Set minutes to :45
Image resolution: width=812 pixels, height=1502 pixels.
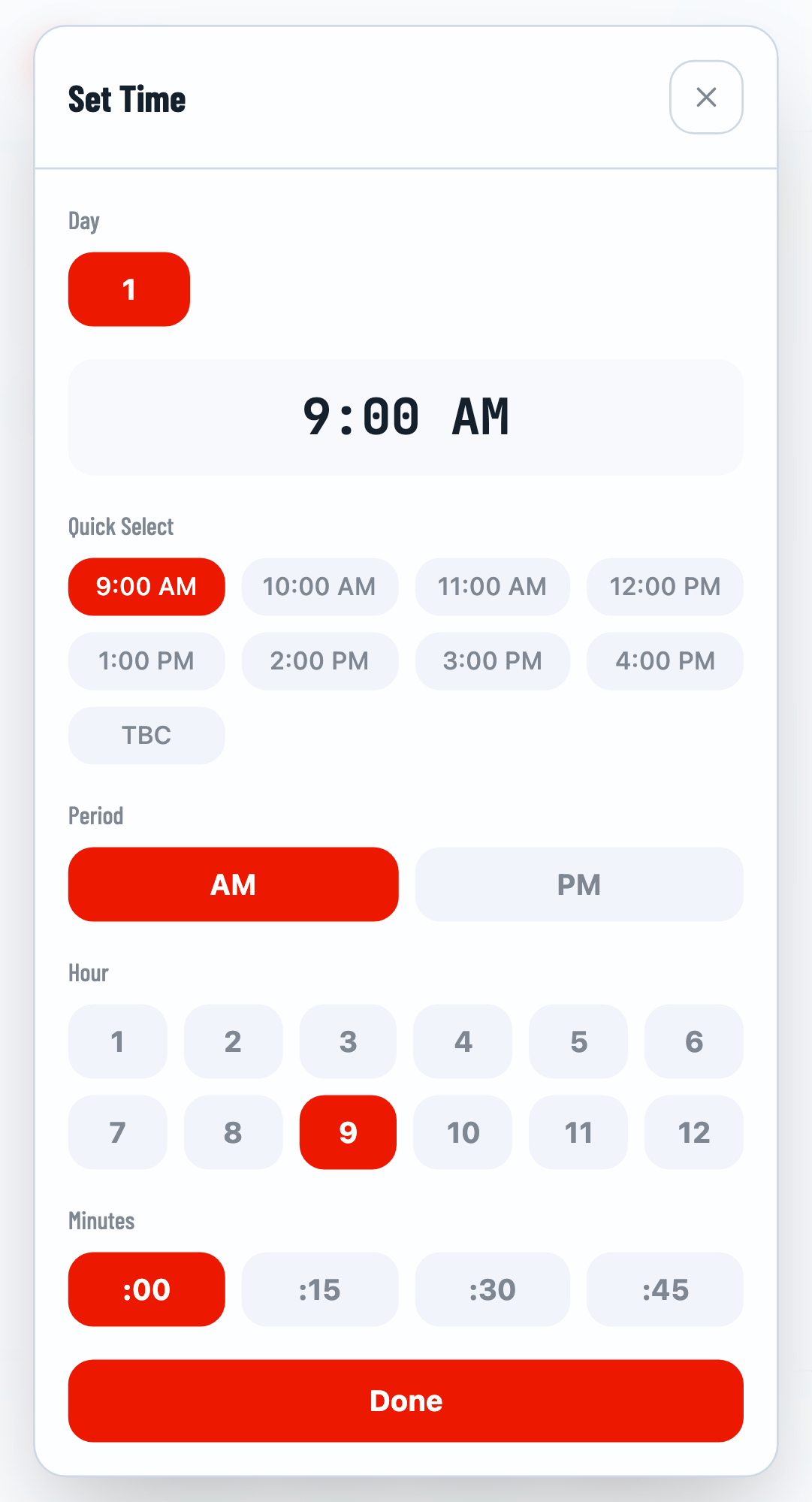(664, 1289)
